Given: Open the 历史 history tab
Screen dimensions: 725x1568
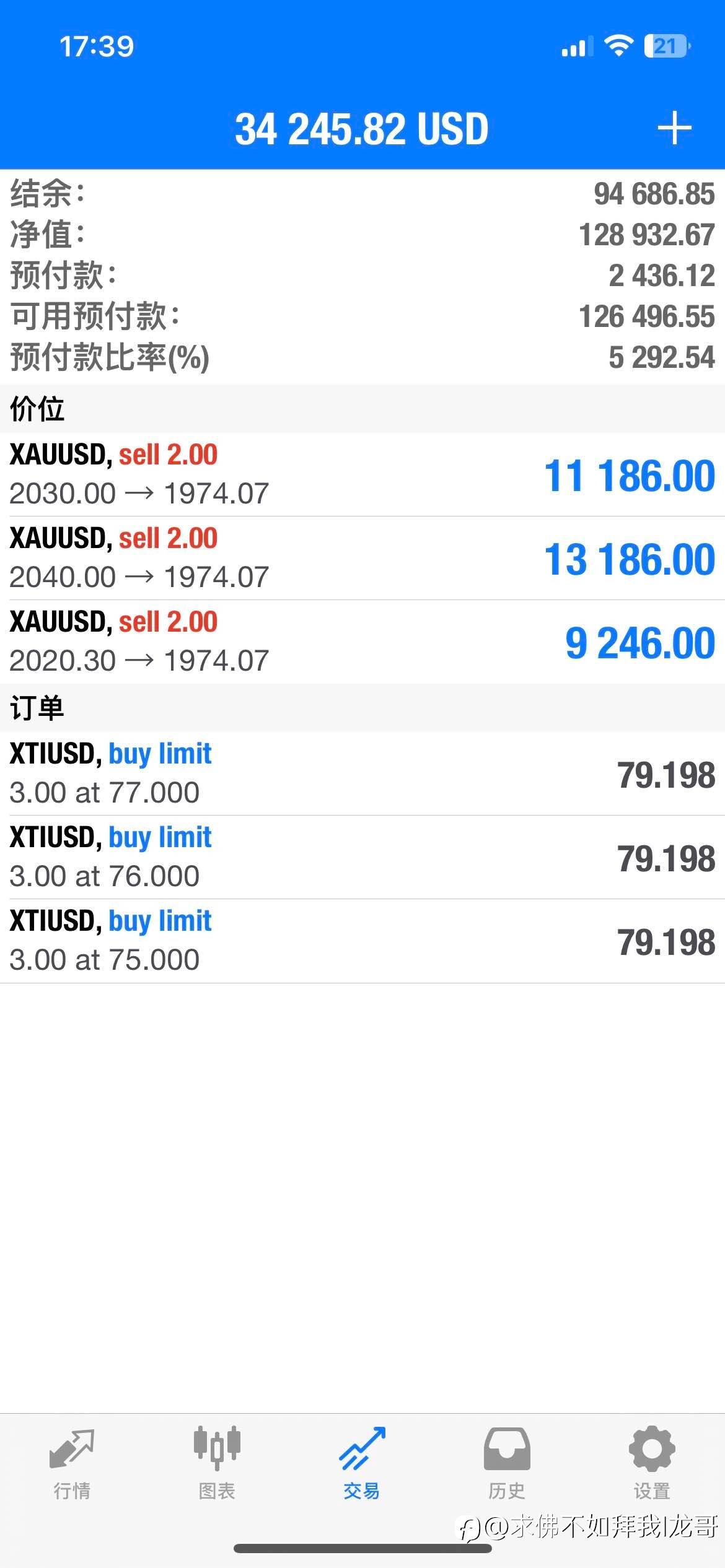Looking at the screenshot, I should point(507,1464).
